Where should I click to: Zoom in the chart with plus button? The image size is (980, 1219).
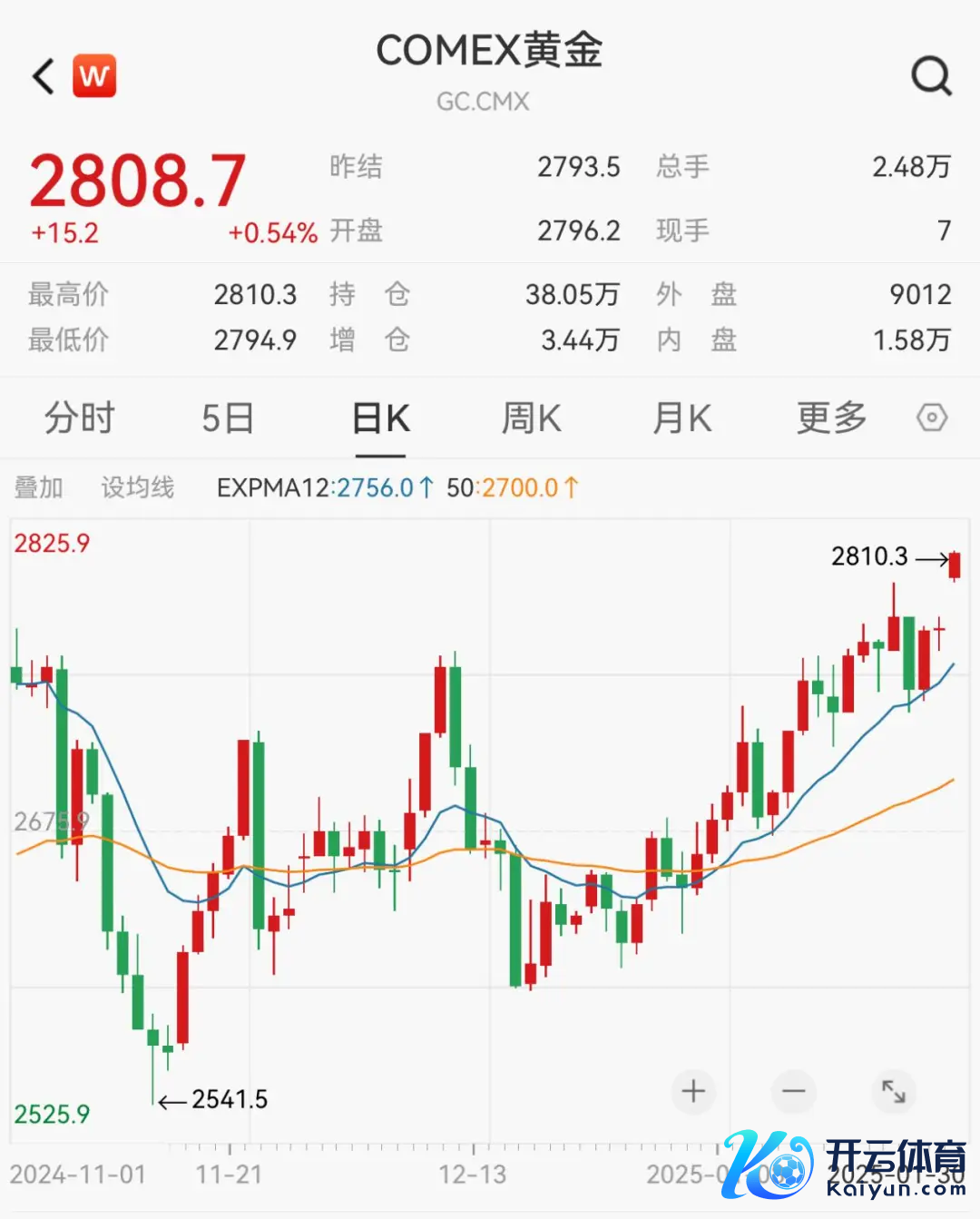tap(693, 1091)
